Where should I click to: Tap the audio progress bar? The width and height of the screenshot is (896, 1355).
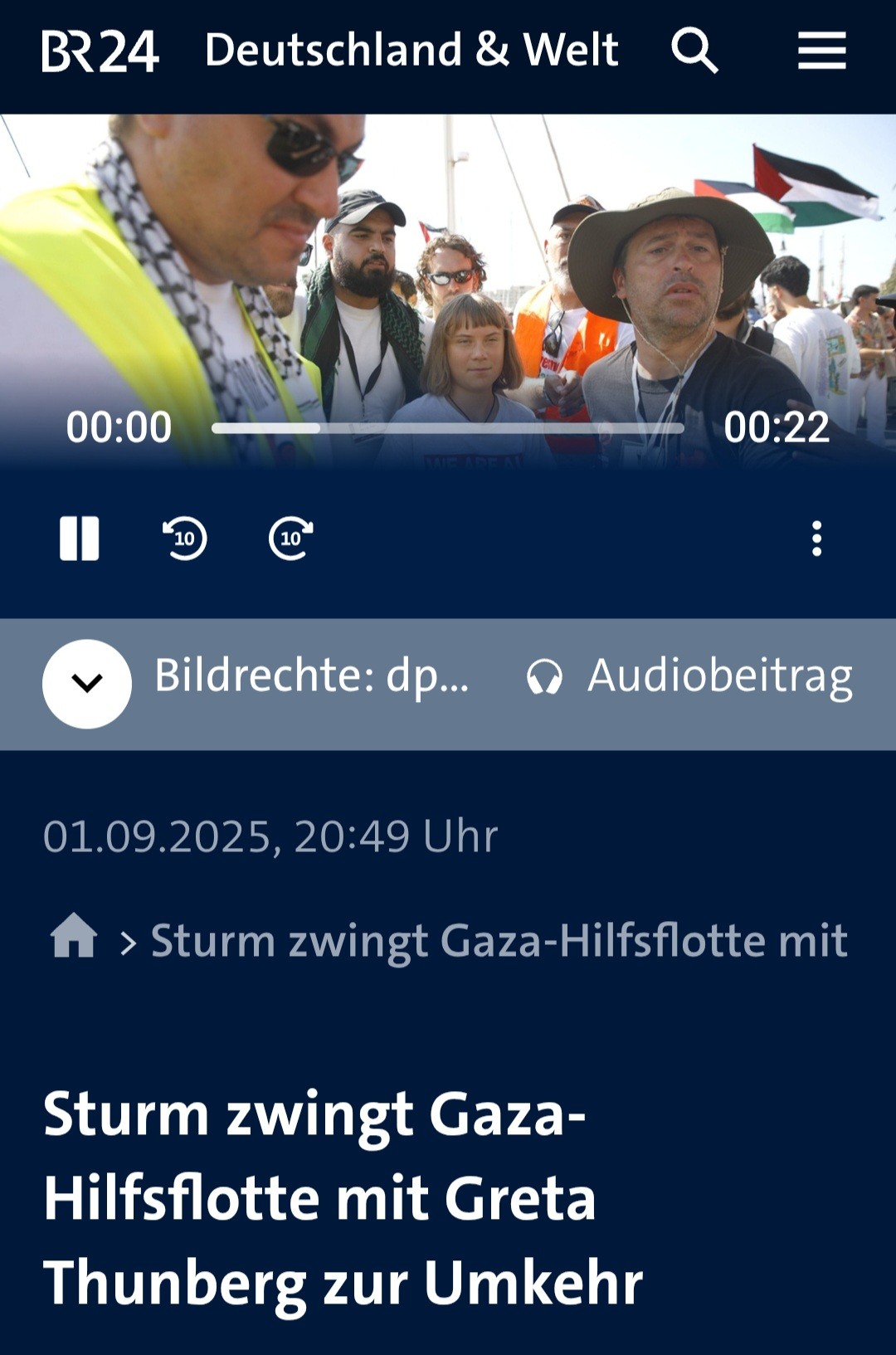coord(448,428)
